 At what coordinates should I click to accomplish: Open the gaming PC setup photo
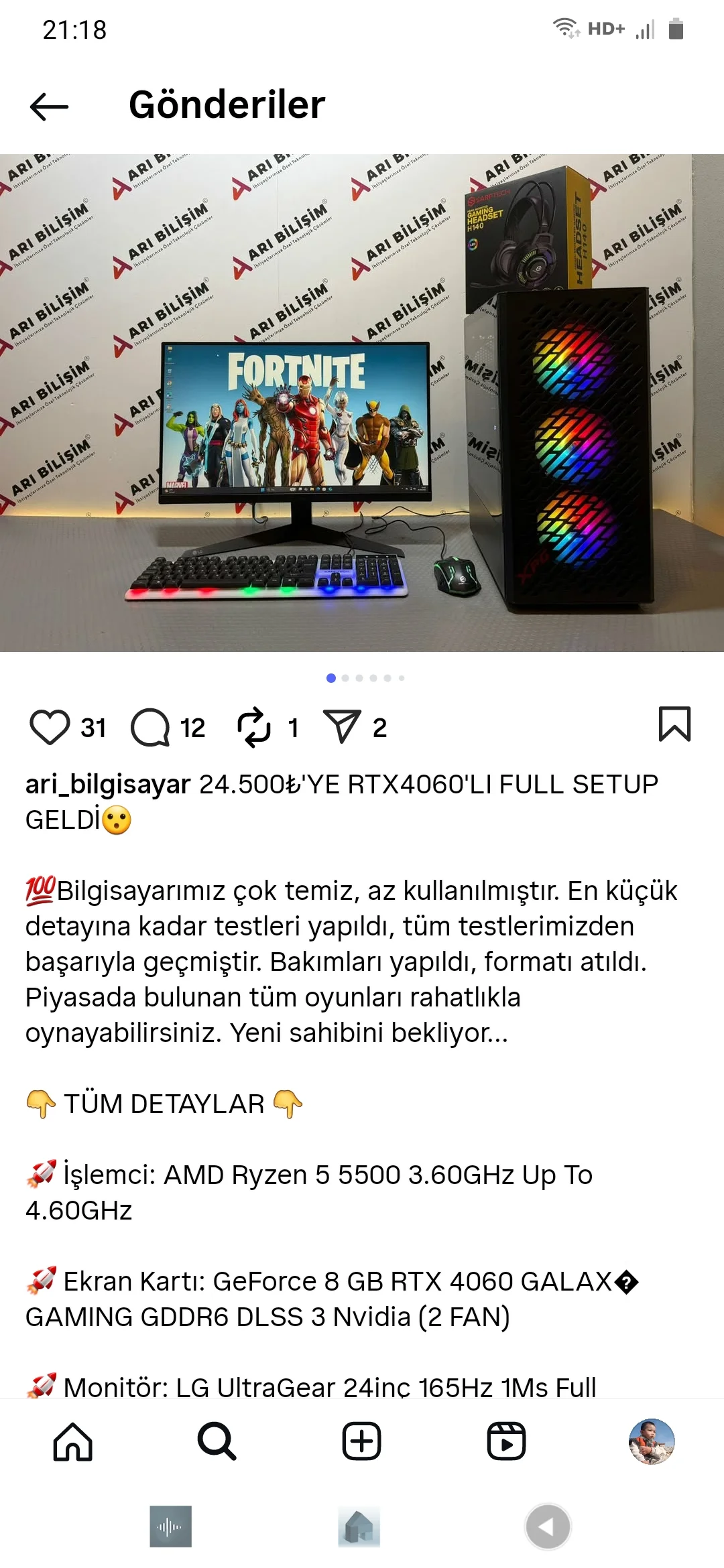(362, 402)
